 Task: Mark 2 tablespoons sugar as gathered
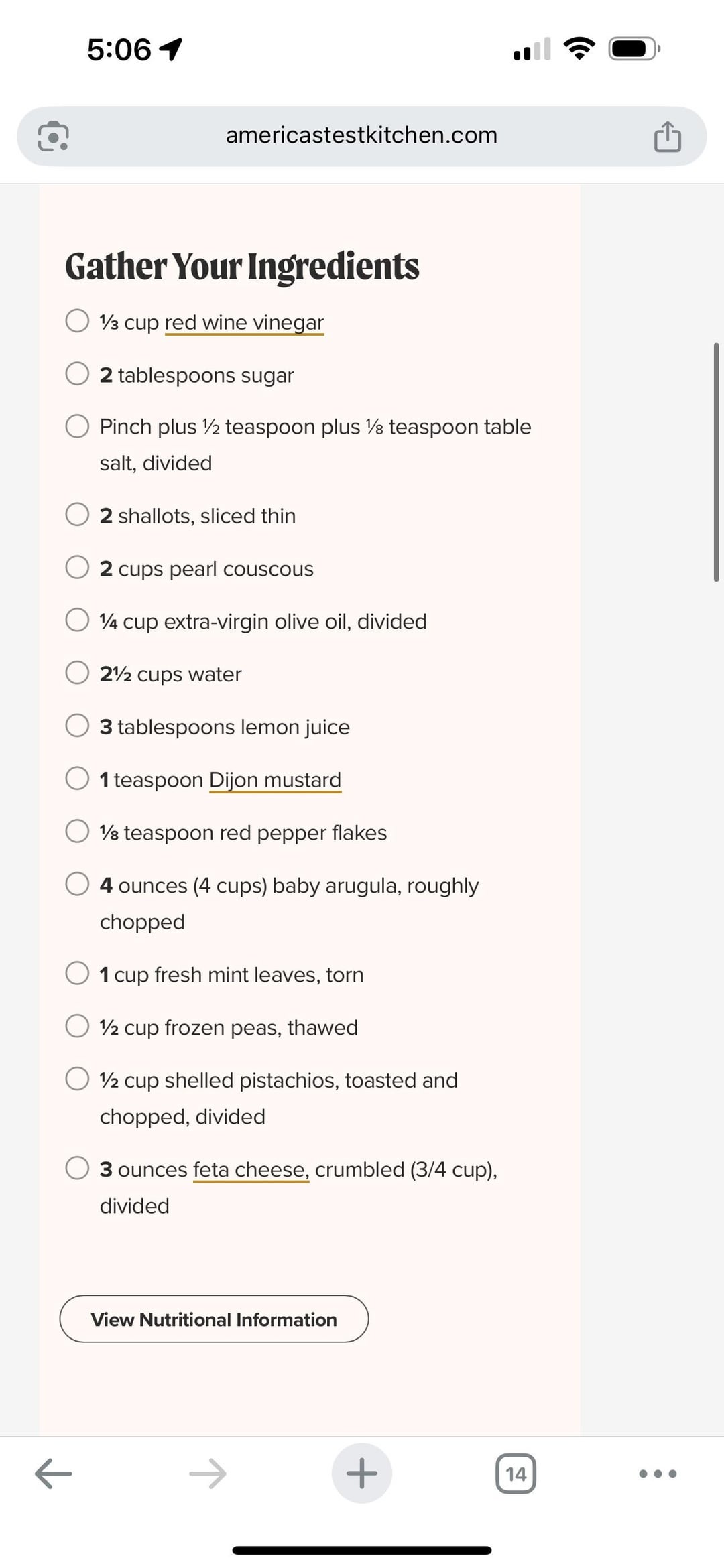(77, 373)
